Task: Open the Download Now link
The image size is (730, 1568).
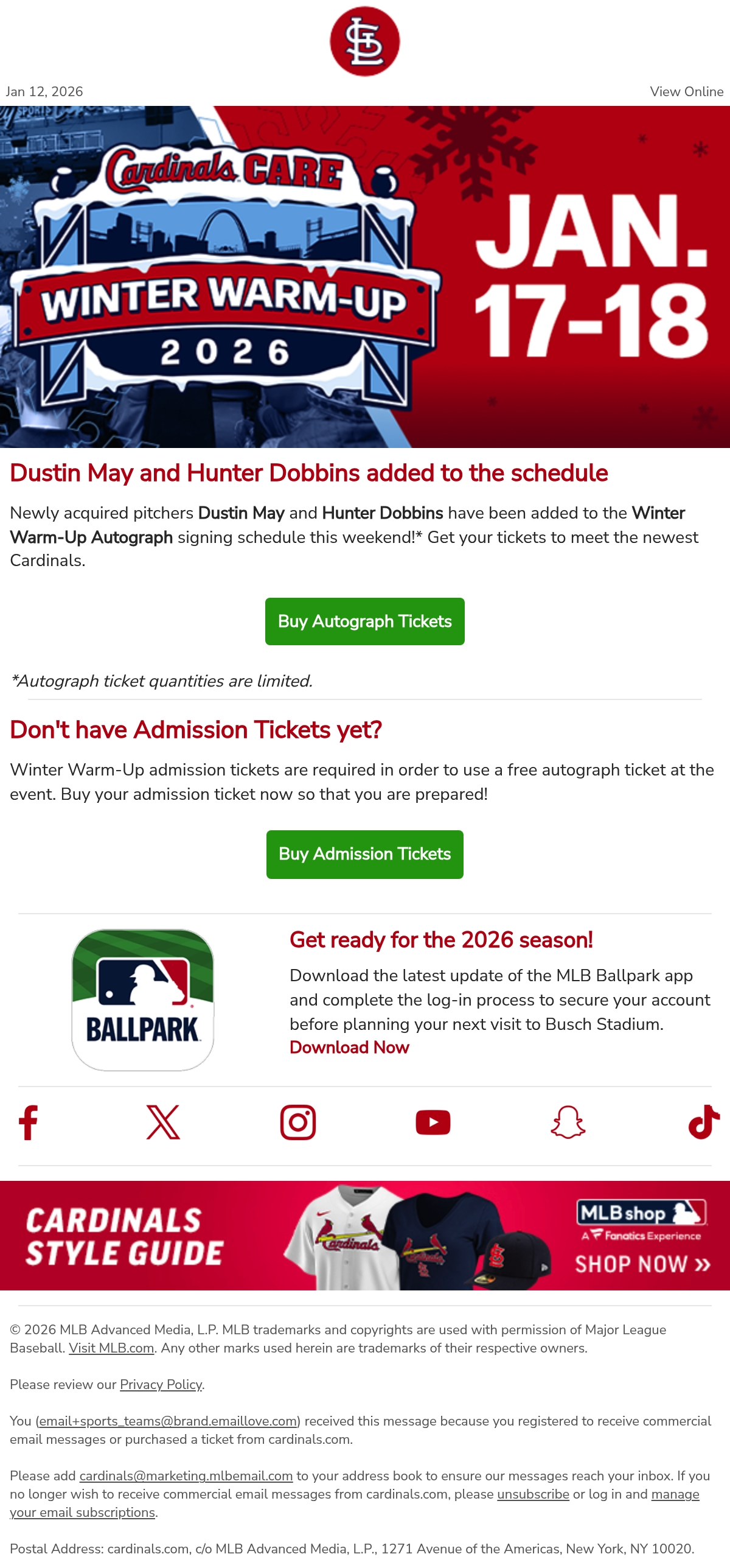Action: pyautogui.click(x=349, y=1048)
